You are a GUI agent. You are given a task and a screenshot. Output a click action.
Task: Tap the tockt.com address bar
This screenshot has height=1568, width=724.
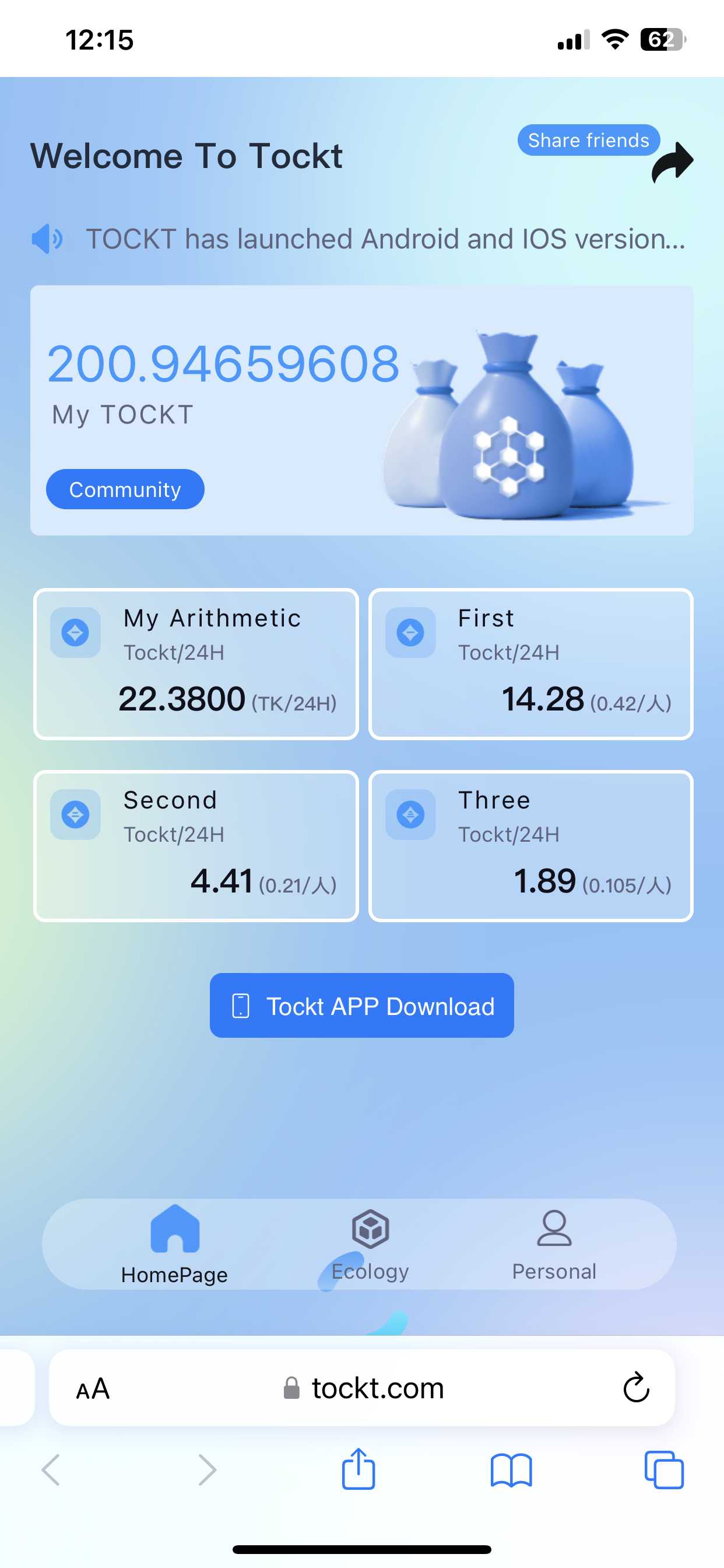point(377,1388)
